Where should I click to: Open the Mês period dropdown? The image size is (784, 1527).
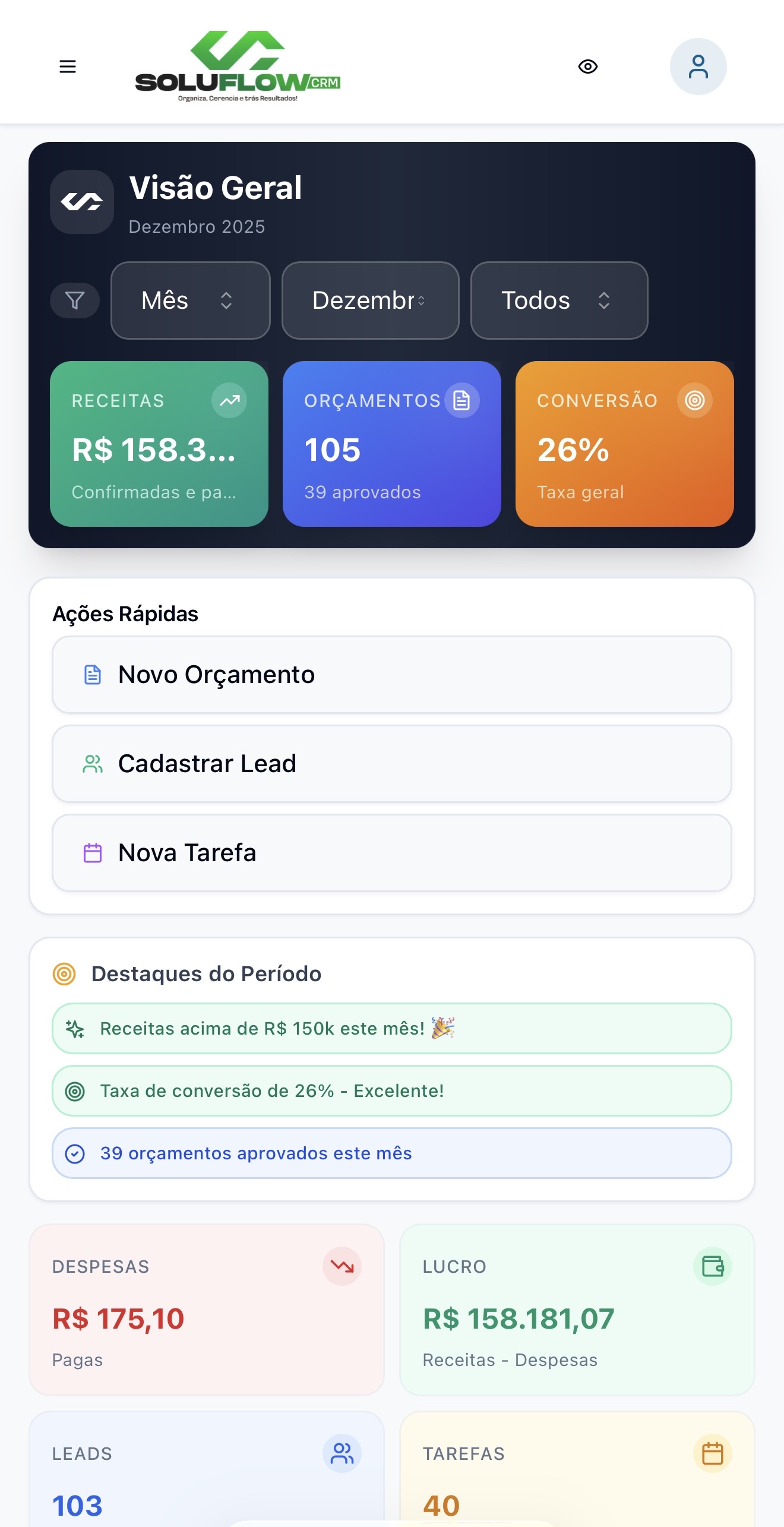190,301
